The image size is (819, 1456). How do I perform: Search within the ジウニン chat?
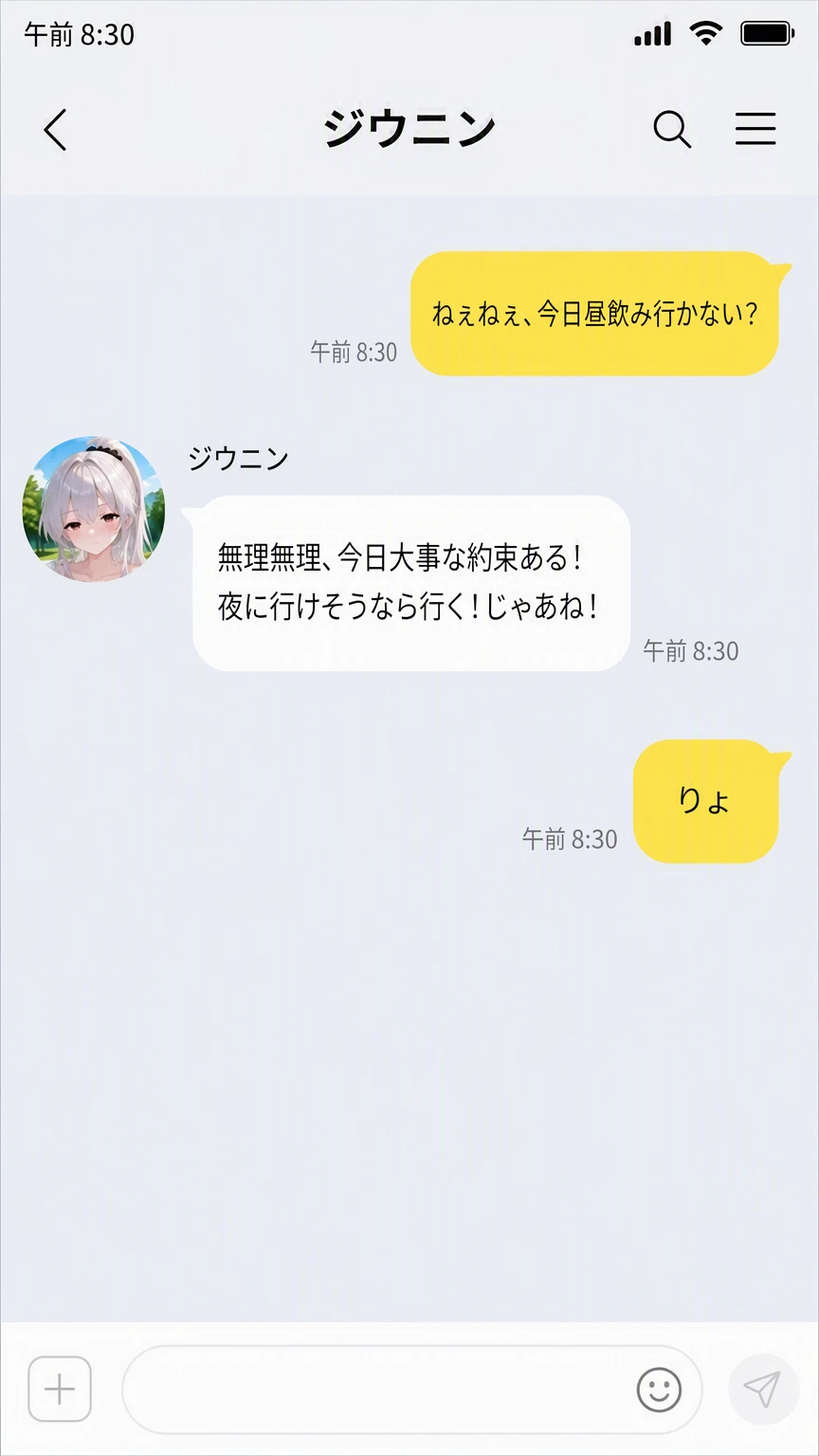coord(672,129)
